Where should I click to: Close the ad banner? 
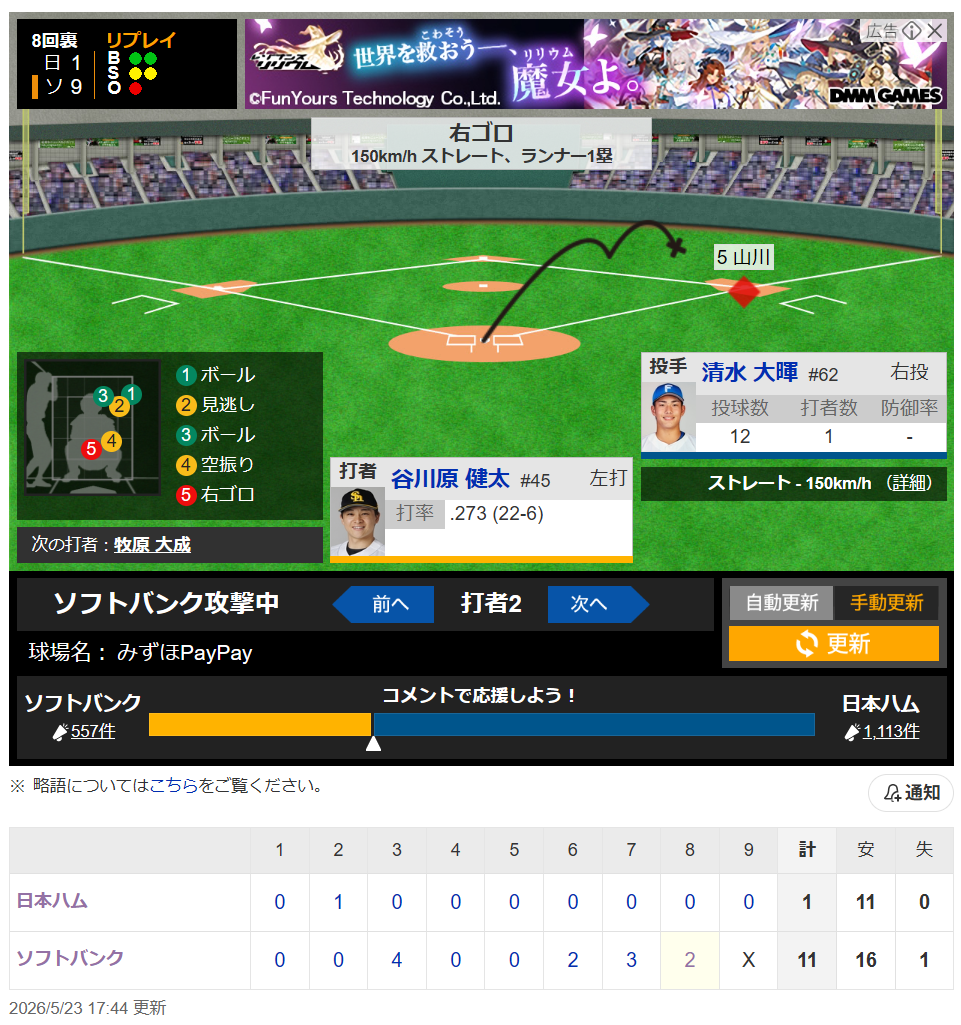pos(935,30)
